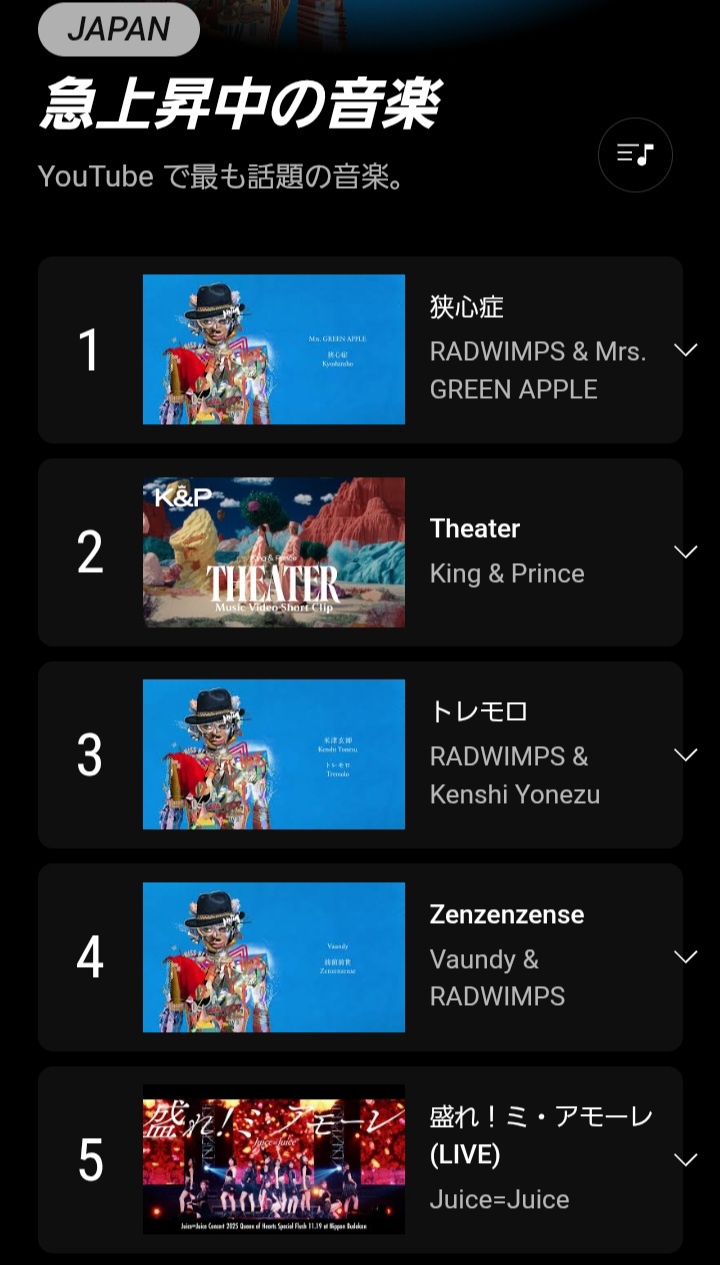Expand the Zenzenzense entry

tap(685, 957)
